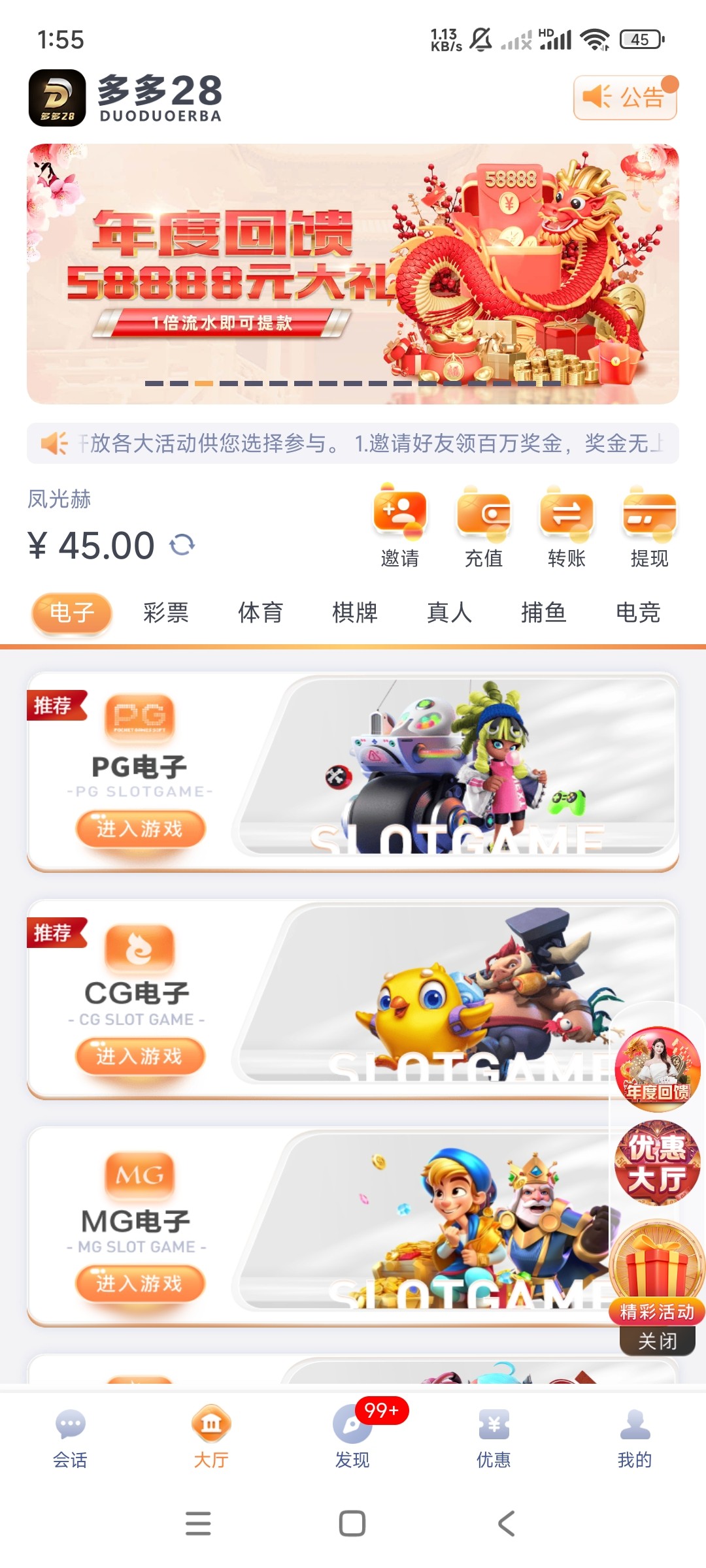
Task: Select 提现 to withdraw funds
Action: point(649,526)
